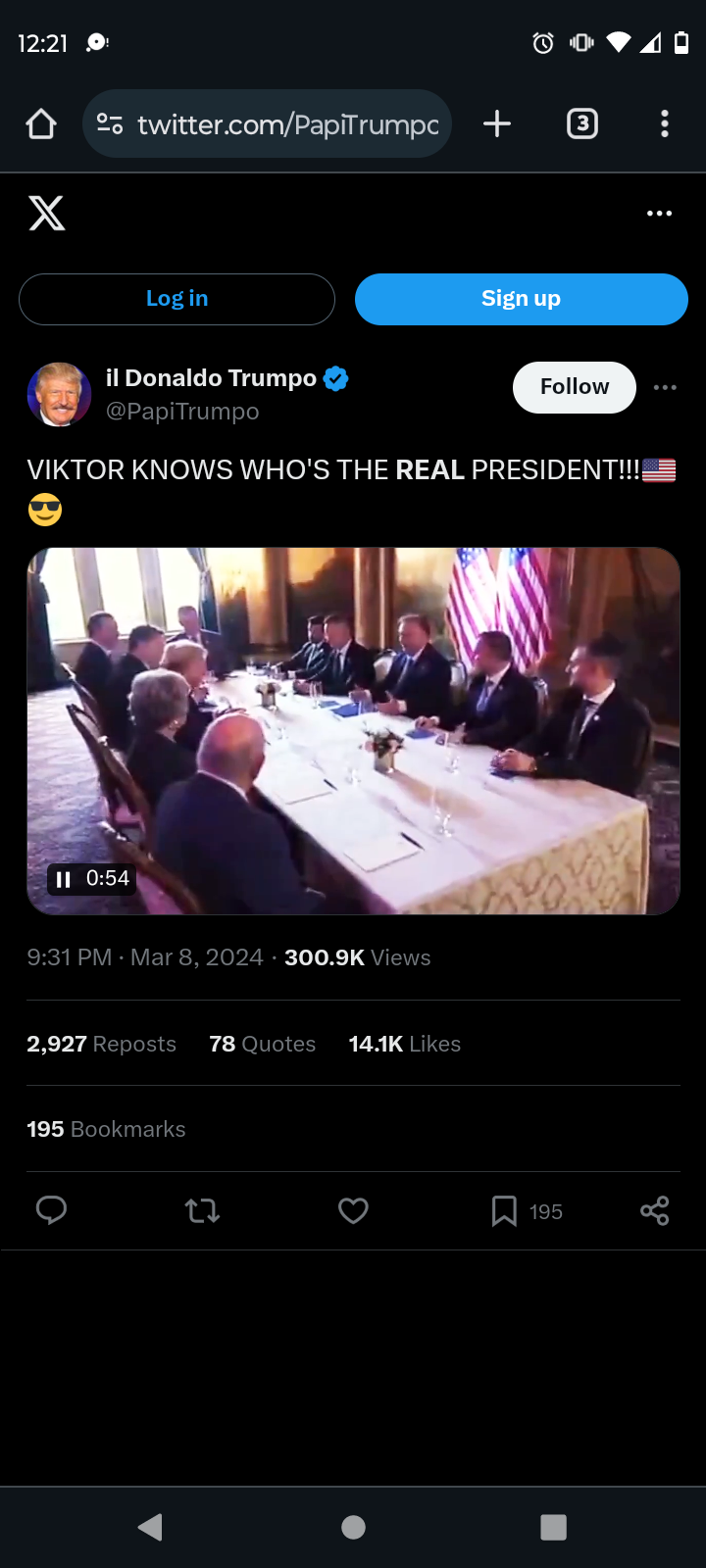Open il Donaldo Trumpo's profile avatar
The width and height of the screenshot is (706, 1568).
coord(59,394)
